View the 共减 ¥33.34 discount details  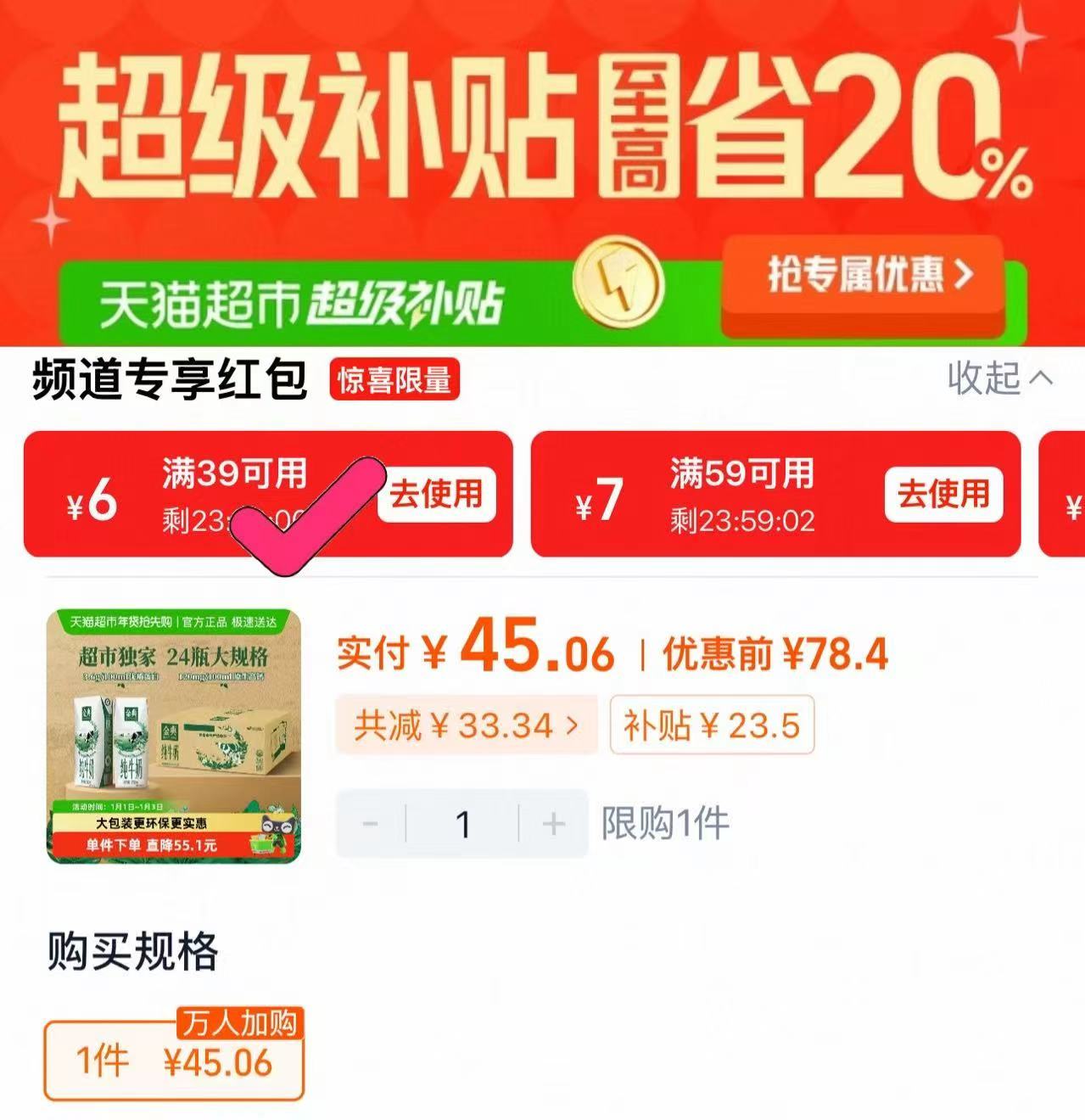[x=467, y=725]
